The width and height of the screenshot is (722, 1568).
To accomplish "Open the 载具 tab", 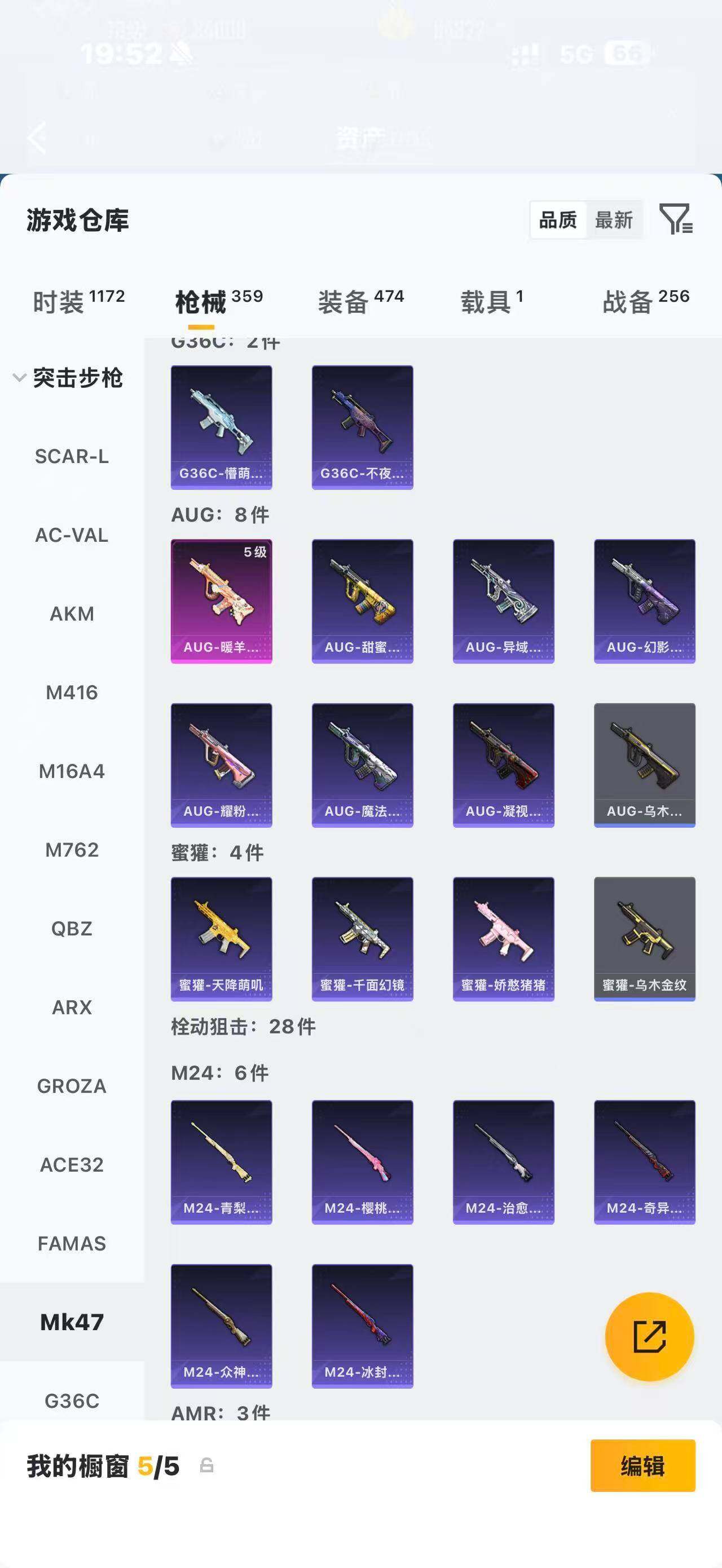I will (492, 302).
